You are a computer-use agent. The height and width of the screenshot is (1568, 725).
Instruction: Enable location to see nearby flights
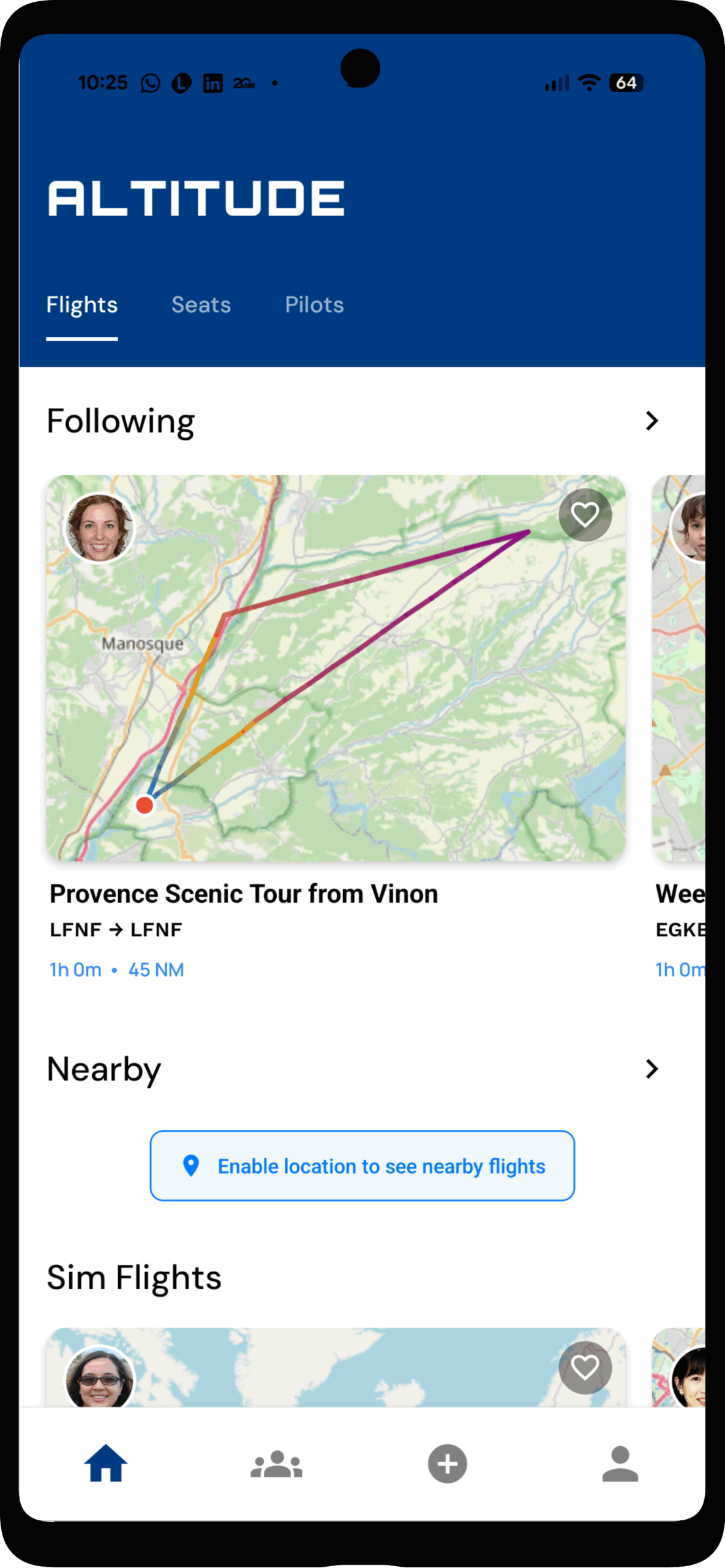click(362, 1166)
